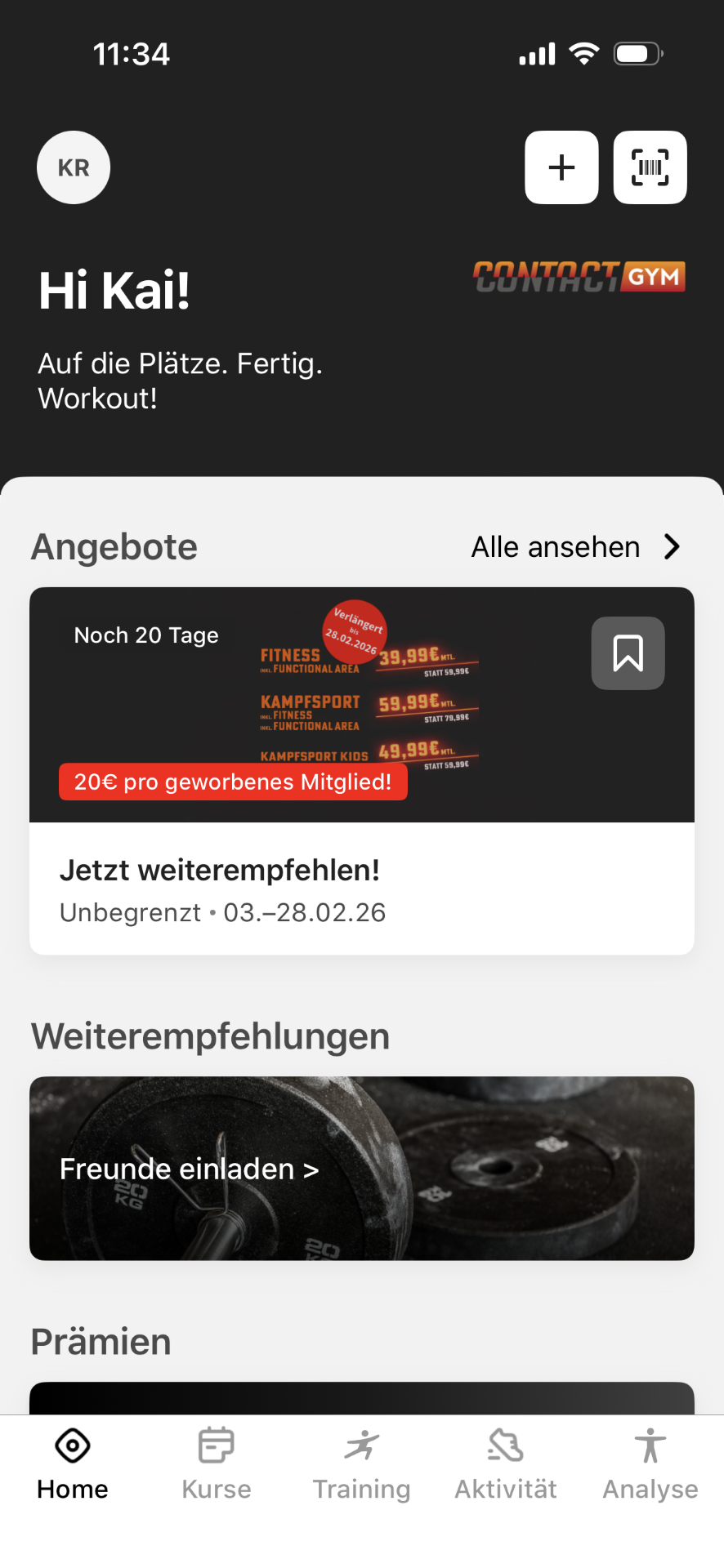Open the KR profile avatar
Screen dimensions: 724x1568
coord(74,167)
